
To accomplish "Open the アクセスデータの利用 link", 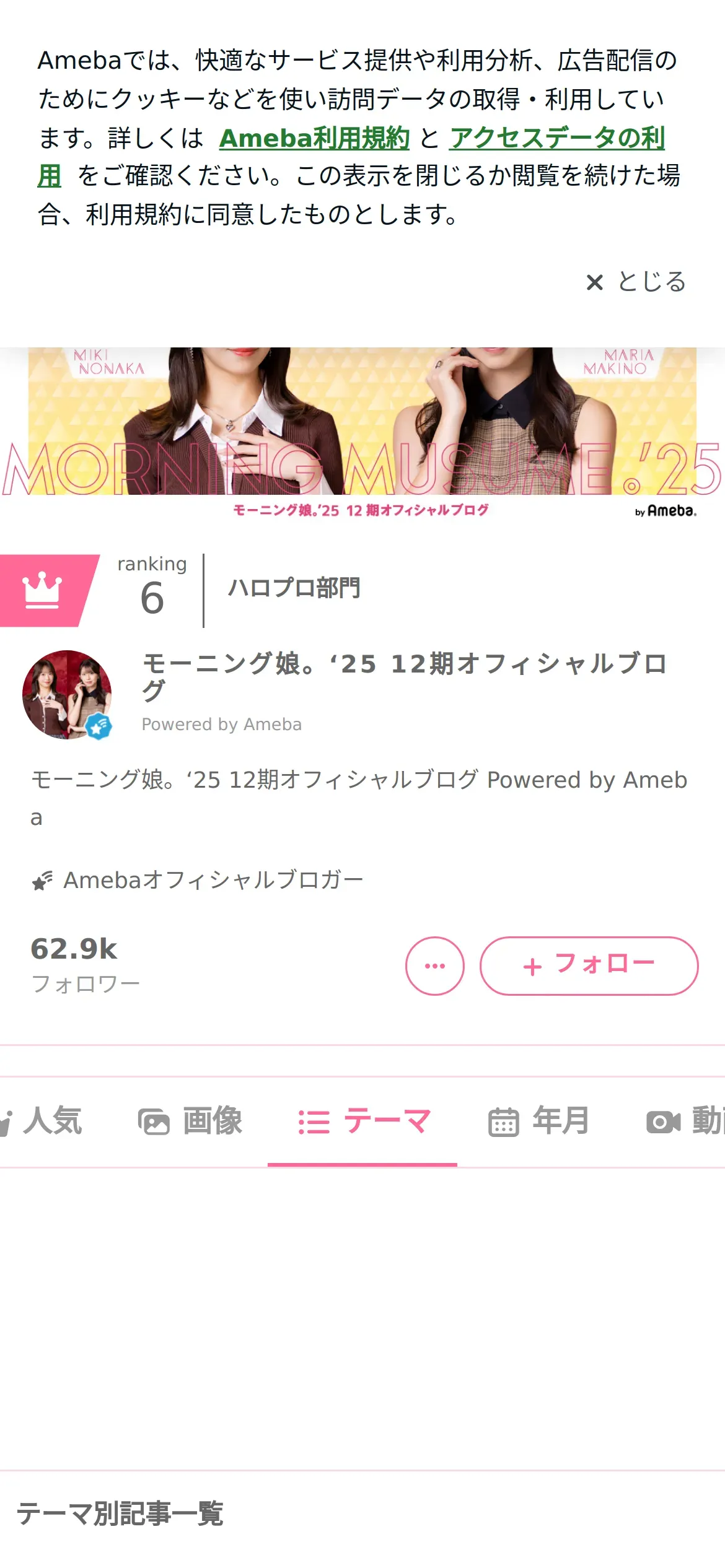I will pos(556,138).
